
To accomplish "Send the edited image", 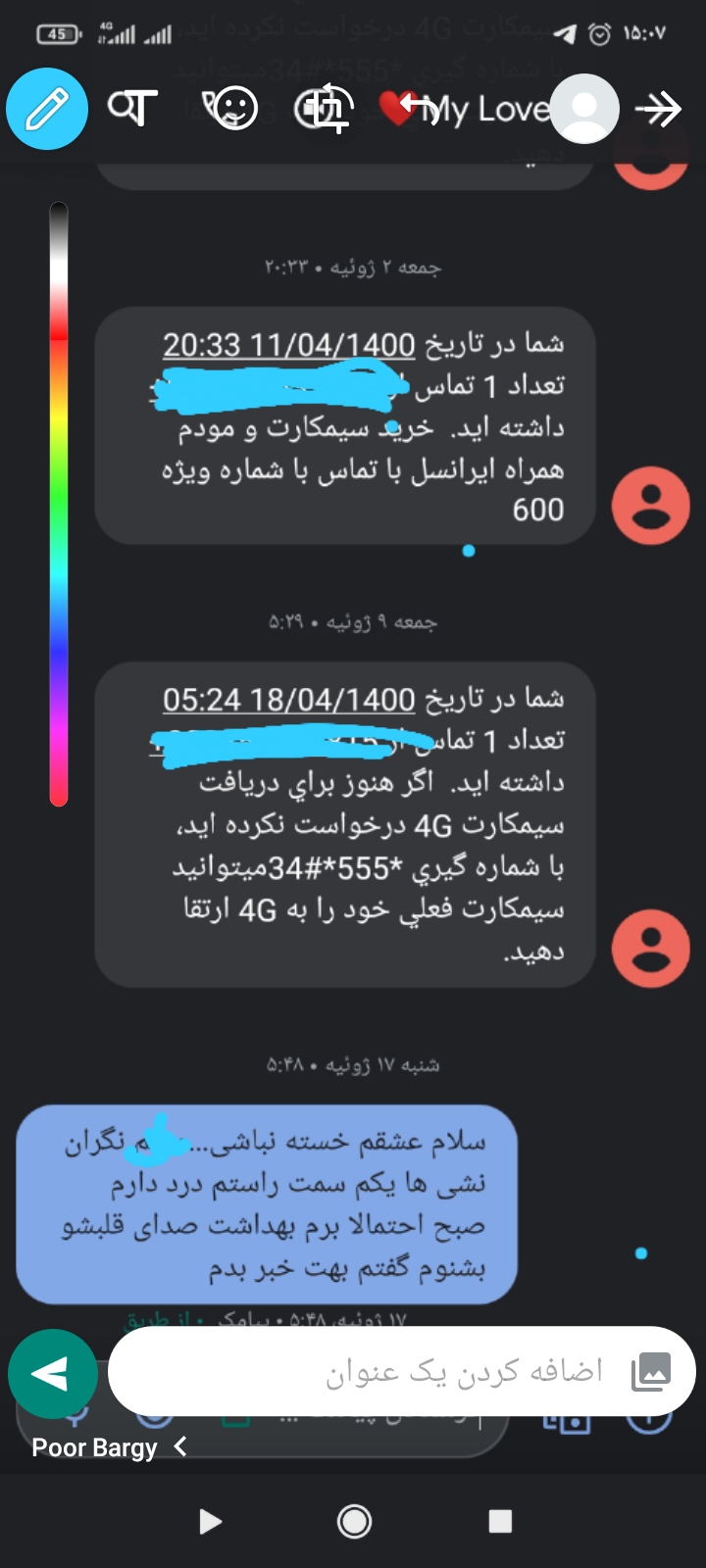I will (52, 1374).
